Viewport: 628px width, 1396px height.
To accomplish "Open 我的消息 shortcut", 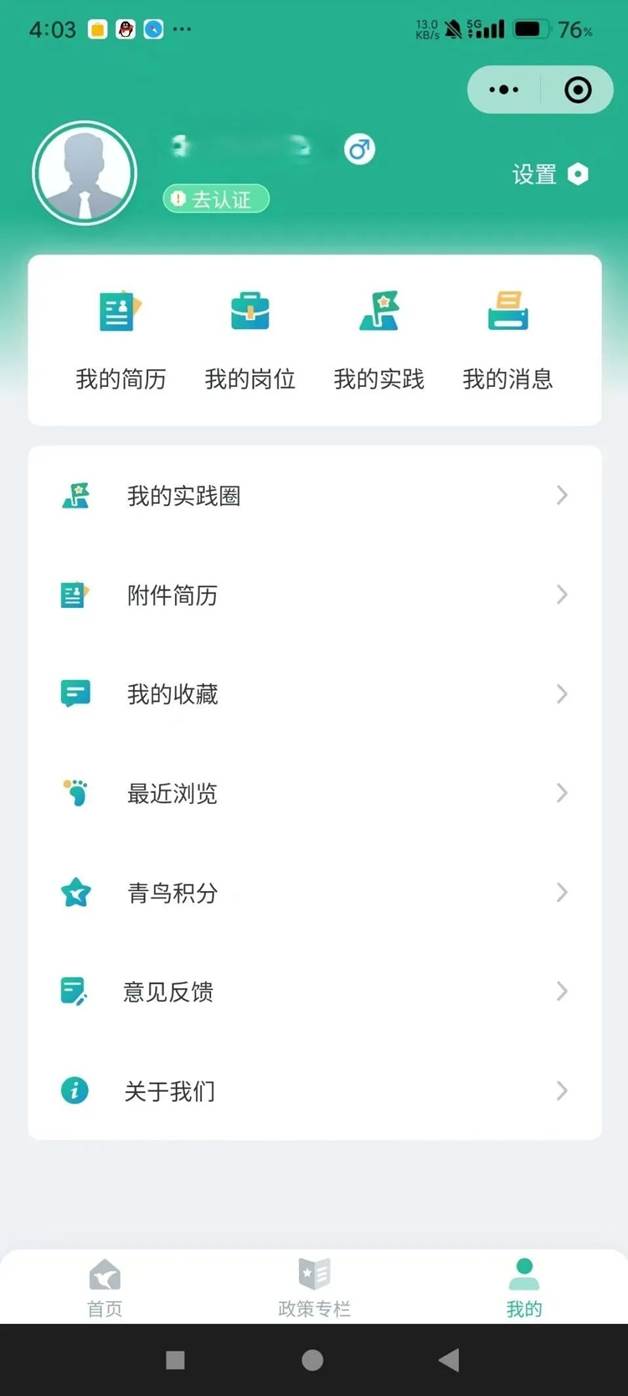I will click(508, 339).
